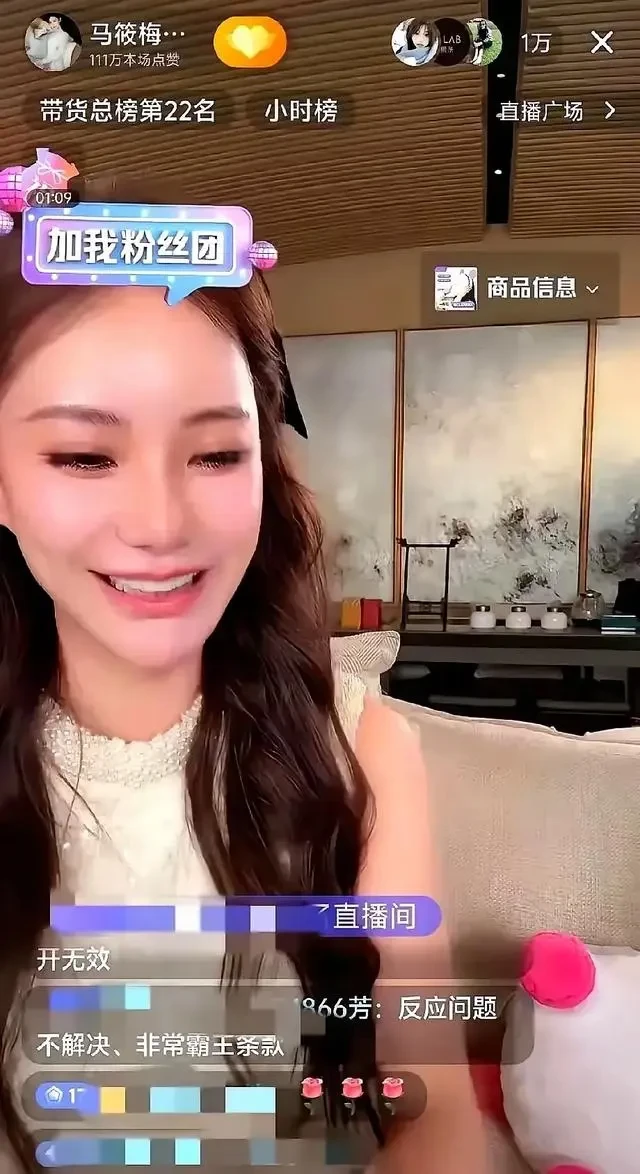Open the 1万 viewer list
The image size is (640, 1174).
535,43
